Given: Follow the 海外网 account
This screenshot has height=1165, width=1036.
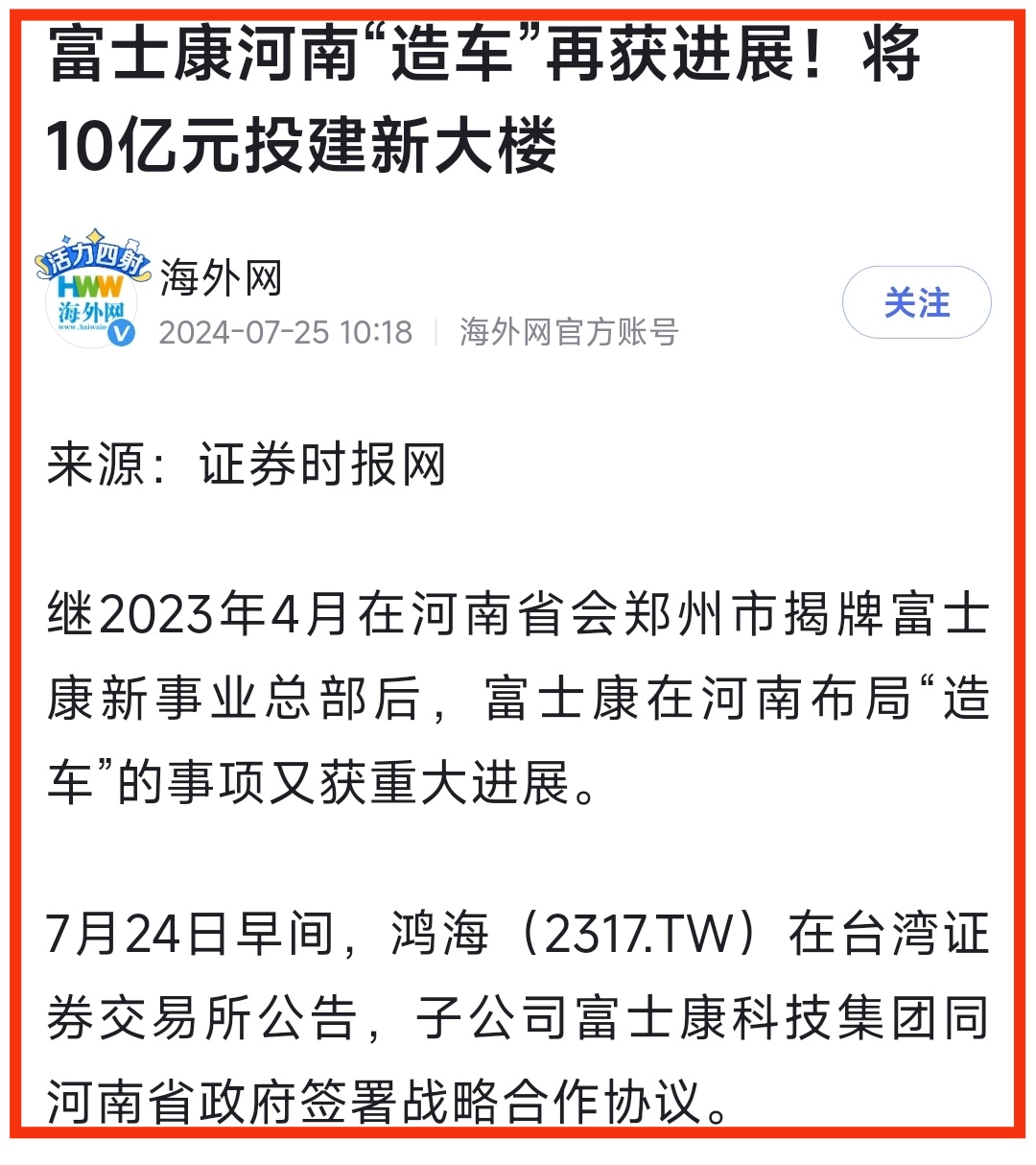Looking at the screenshot, I should [x=916, y=302].
